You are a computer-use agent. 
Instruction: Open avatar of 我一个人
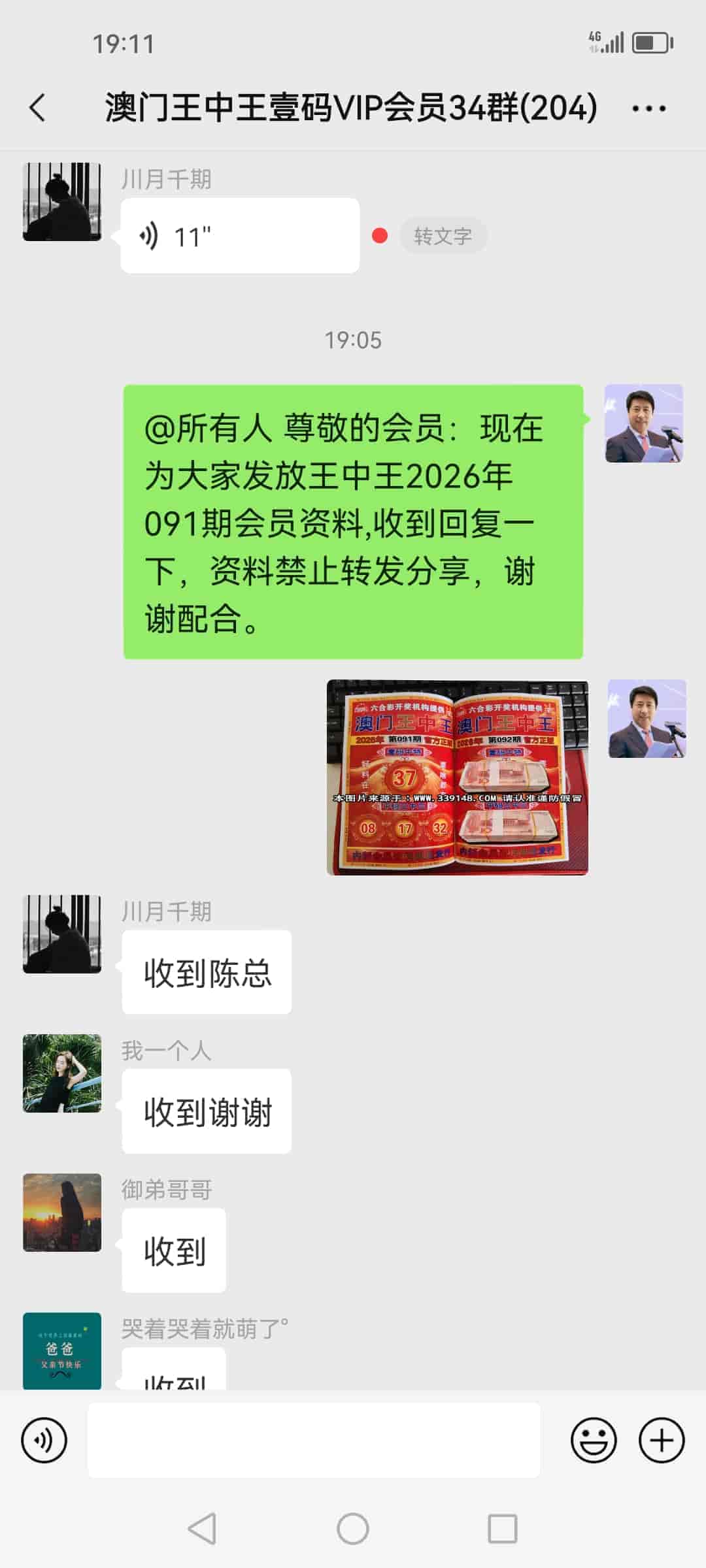pos(62,1073)
